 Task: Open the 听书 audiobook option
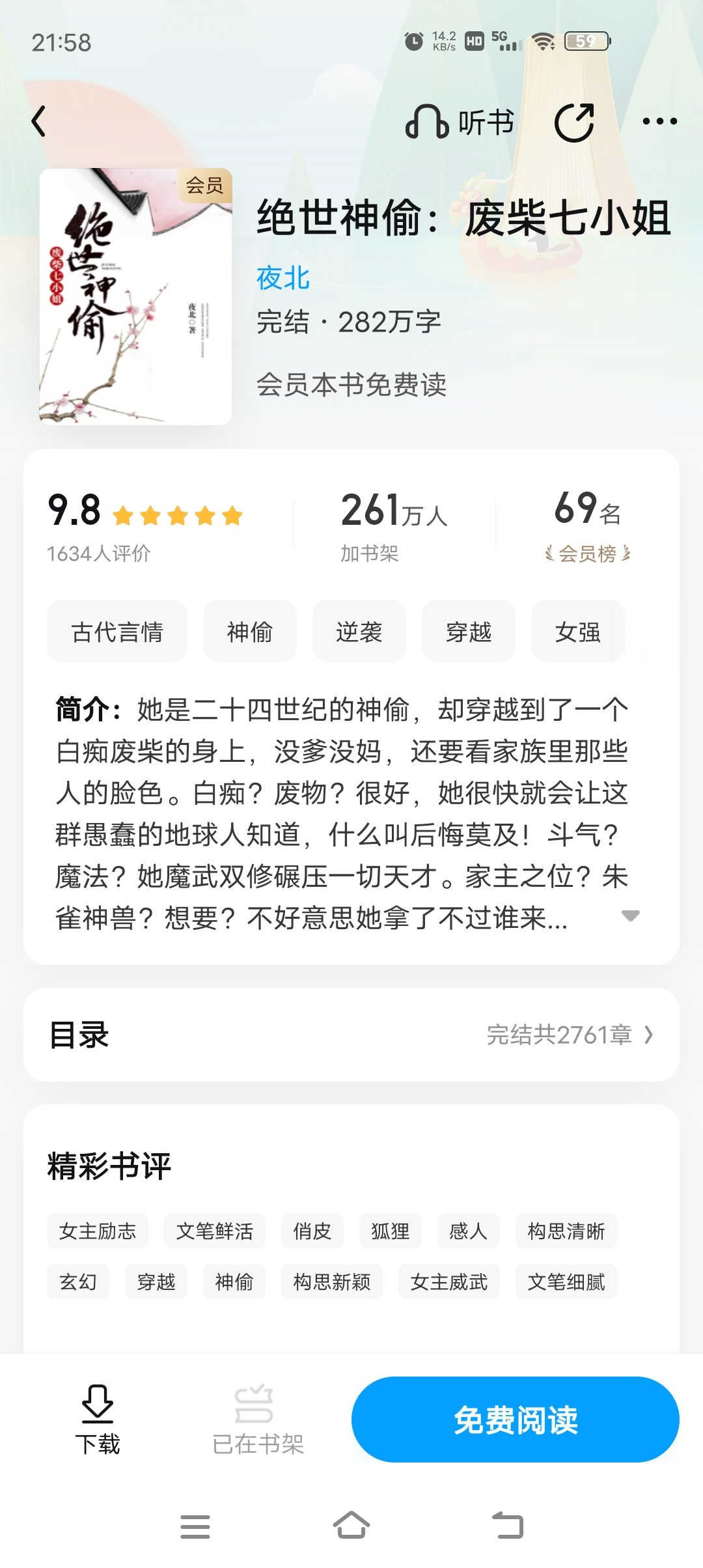click(460, 122)
